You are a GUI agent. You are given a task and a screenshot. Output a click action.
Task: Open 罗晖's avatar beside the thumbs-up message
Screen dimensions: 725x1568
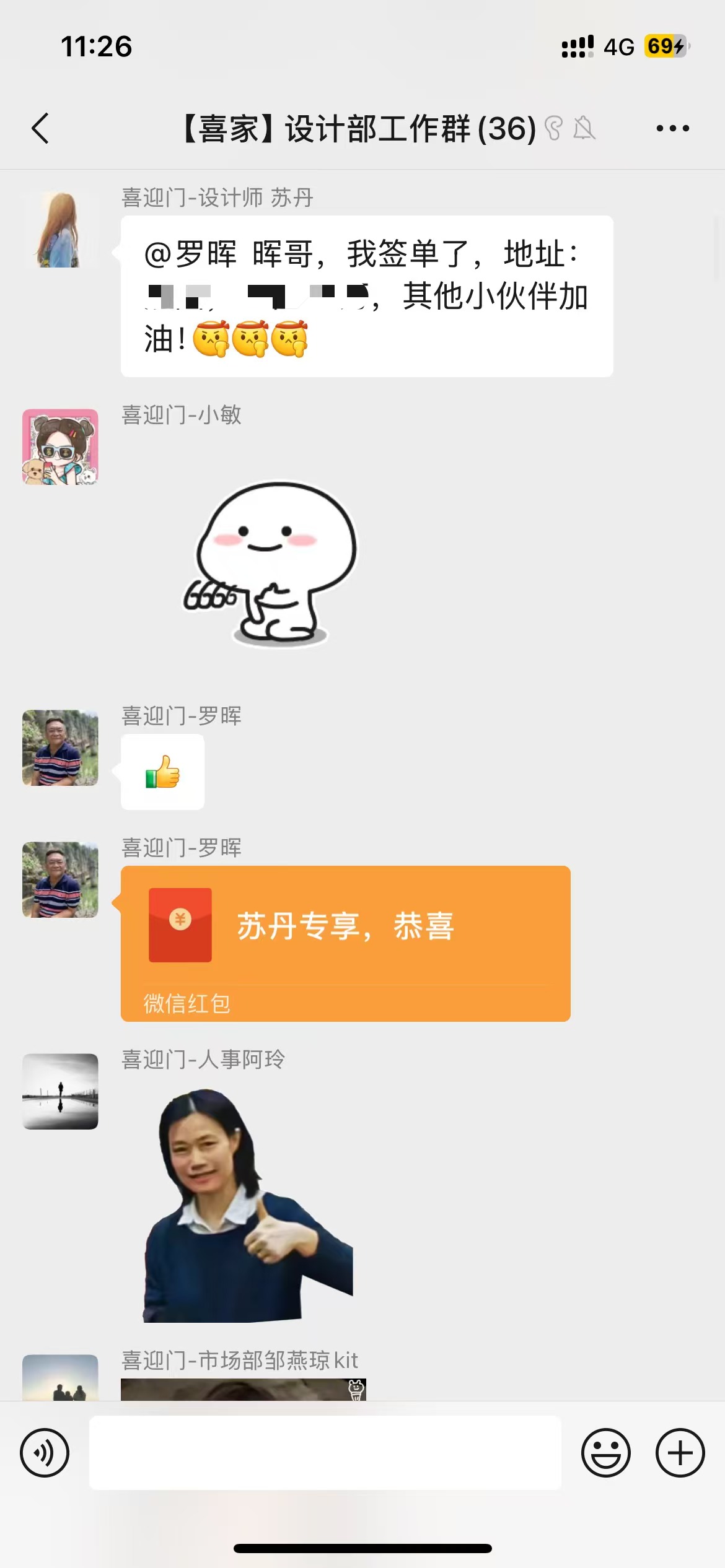pyautogui.click(x=60, y=747)
